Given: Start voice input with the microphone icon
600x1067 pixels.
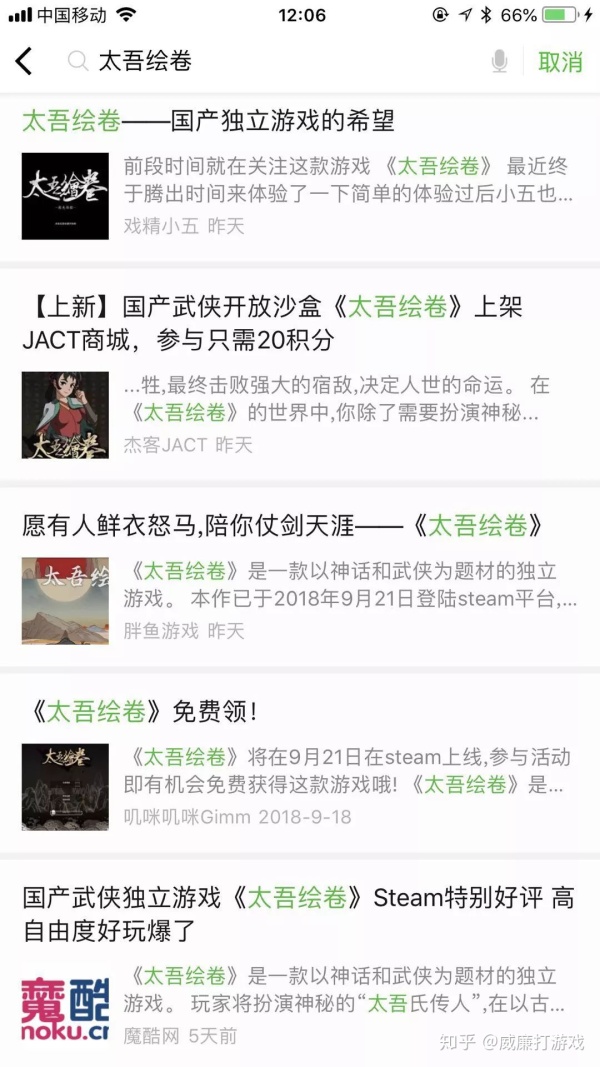Looking at the screenshot, I should (x=499, y=62).
